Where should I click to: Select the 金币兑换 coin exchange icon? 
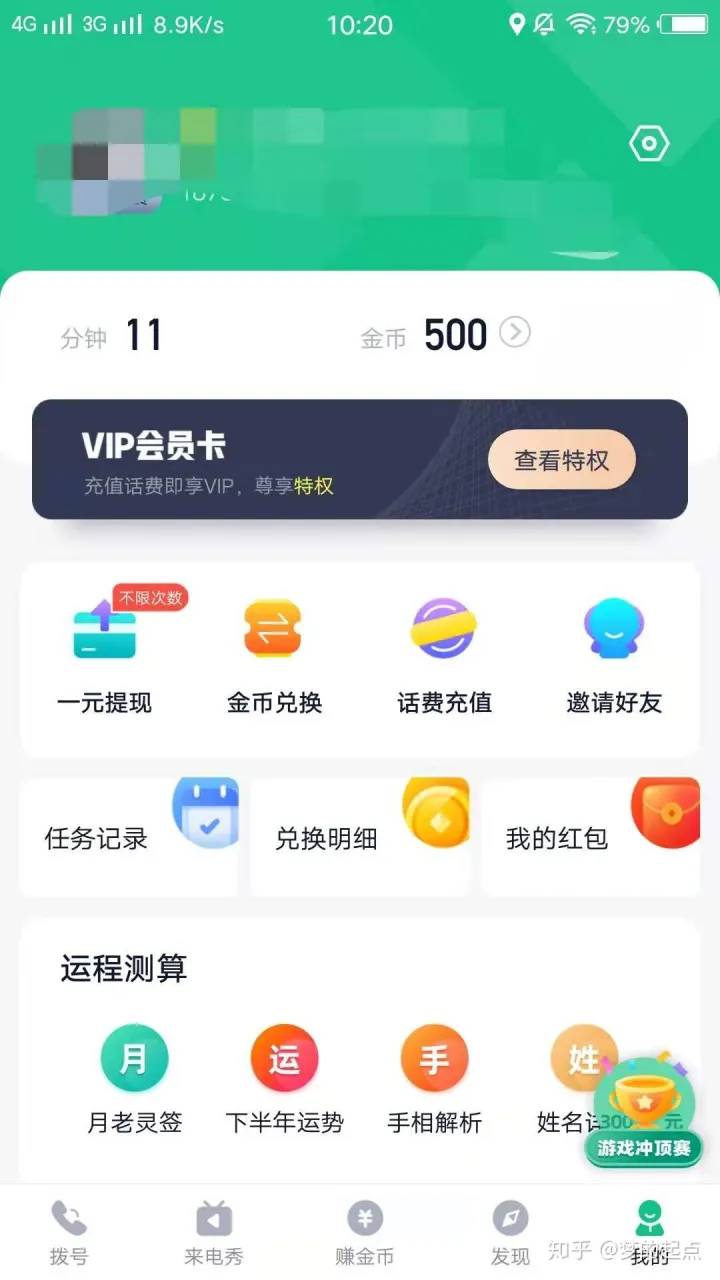click(273, 628)
